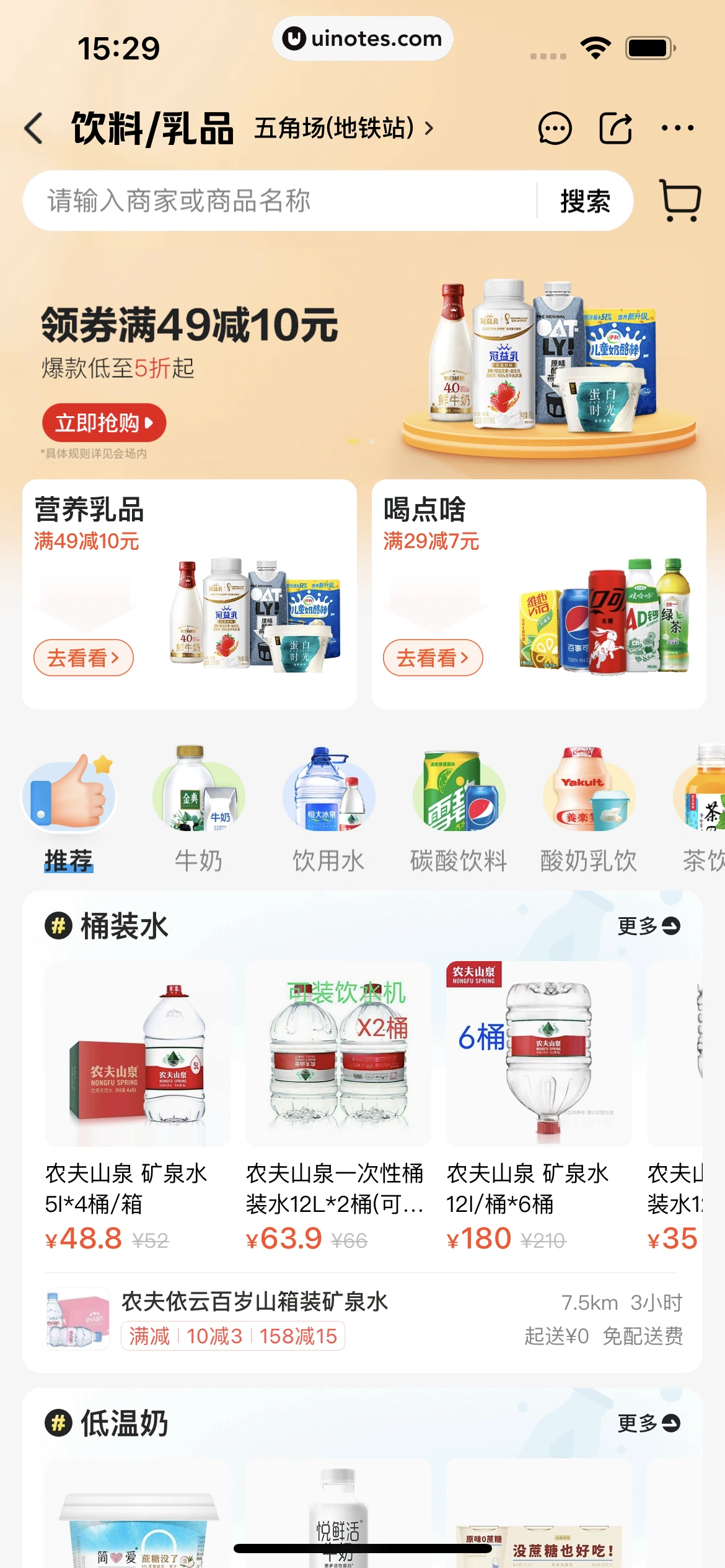Share this 饮料/乳品 page
The width and height of the screenshot is (725, 1568).
[x=615, y=128]
